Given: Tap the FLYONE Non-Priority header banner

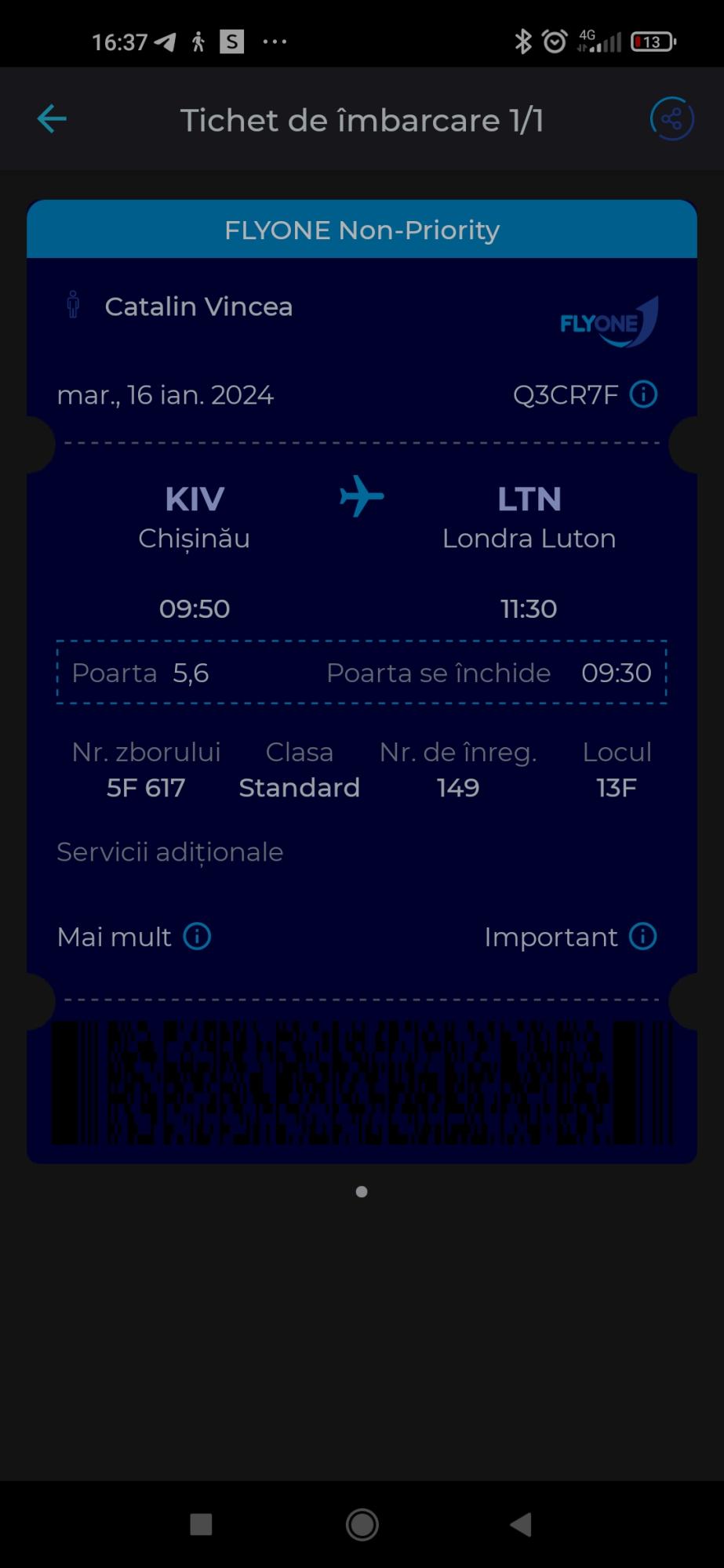Looking at the screenshot, I should click(362, 229).
